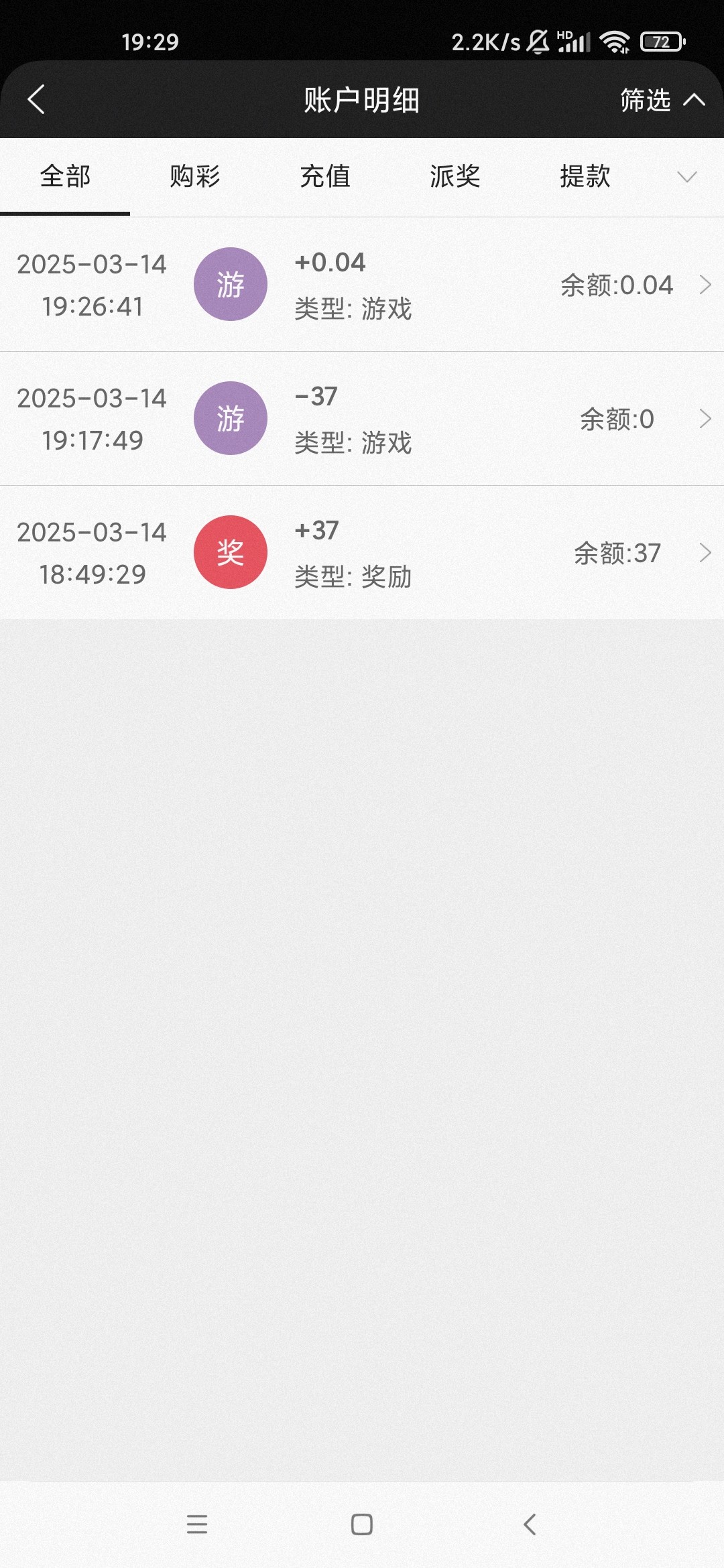Show the 派奖 tab
Viewport: 724px width, 1568px height.
pos(455,177)
